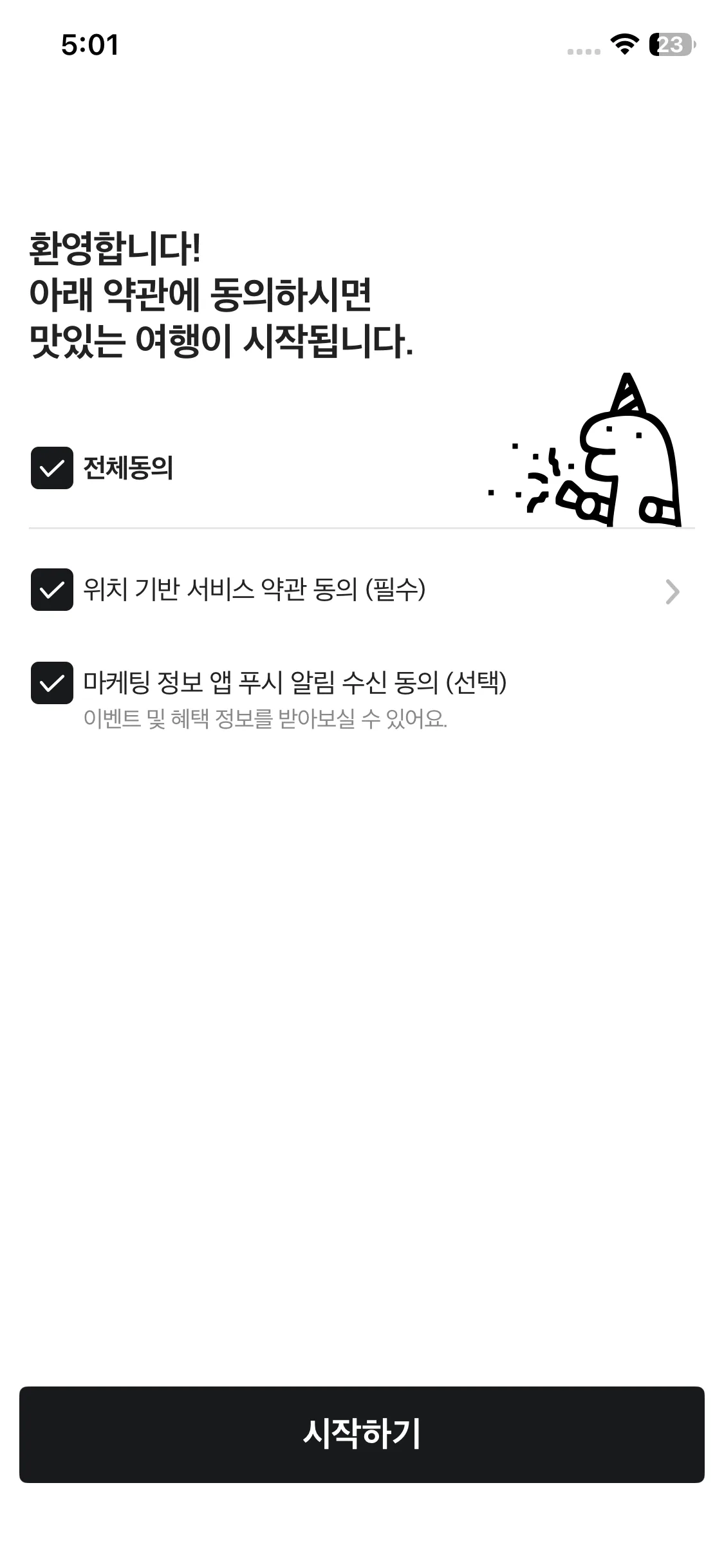The image size is (724, 1568).
Task: Select the 마케팅 정보 consent label text
Action: coord(296,684)
